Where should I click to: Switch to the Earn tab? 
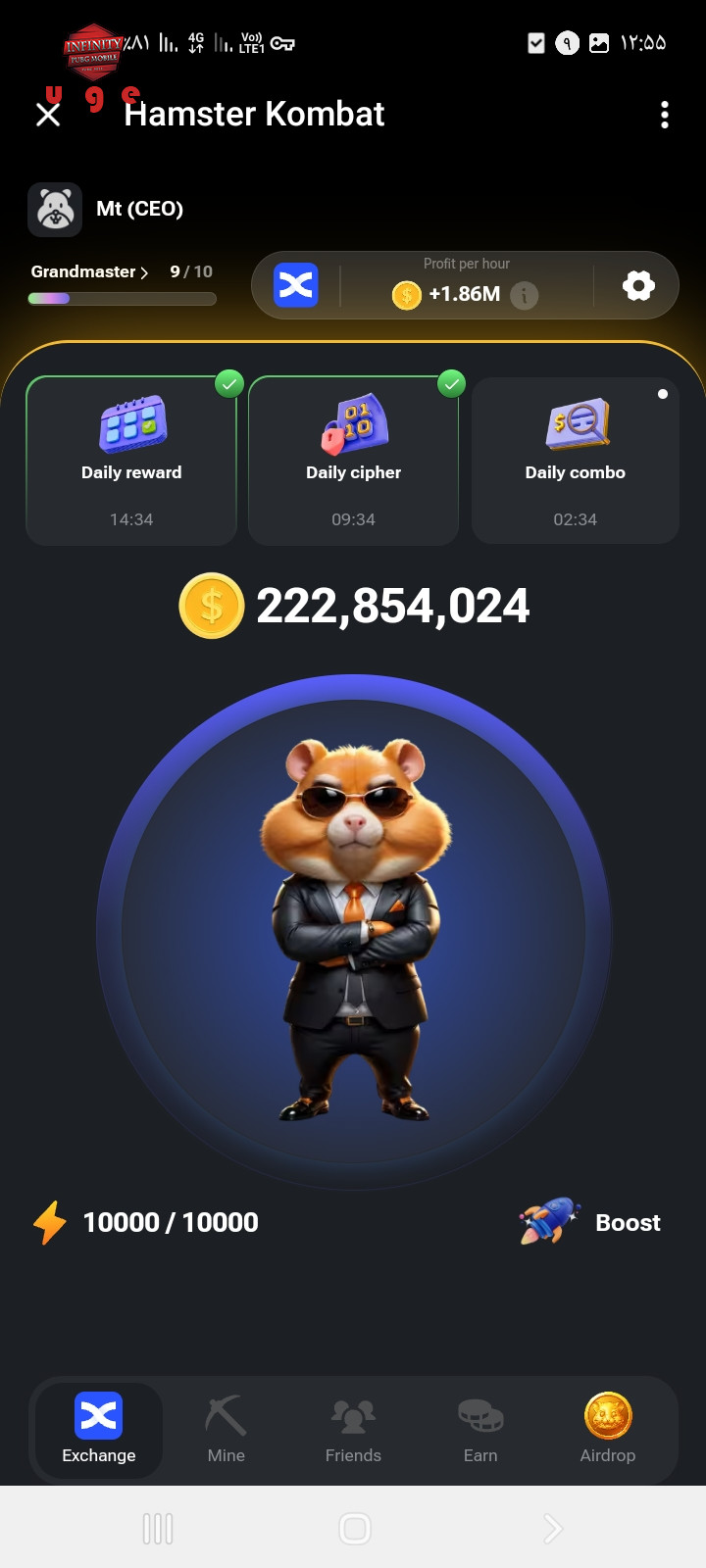(480, 1430)
